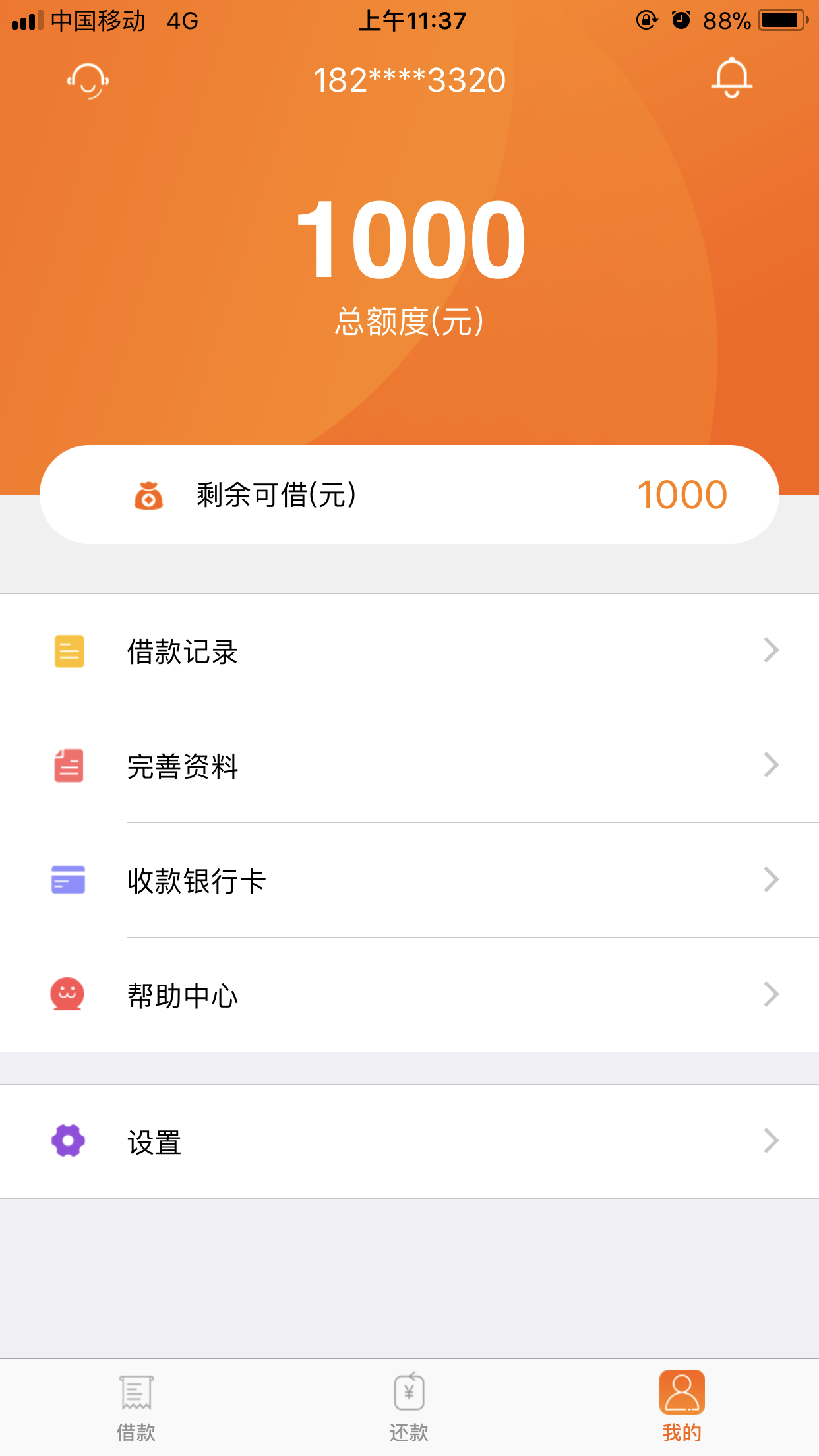The width and height of the screenshot is (819, 1456).
Task: Contact customer service via headset icon
Action: (x=88, y=80)
